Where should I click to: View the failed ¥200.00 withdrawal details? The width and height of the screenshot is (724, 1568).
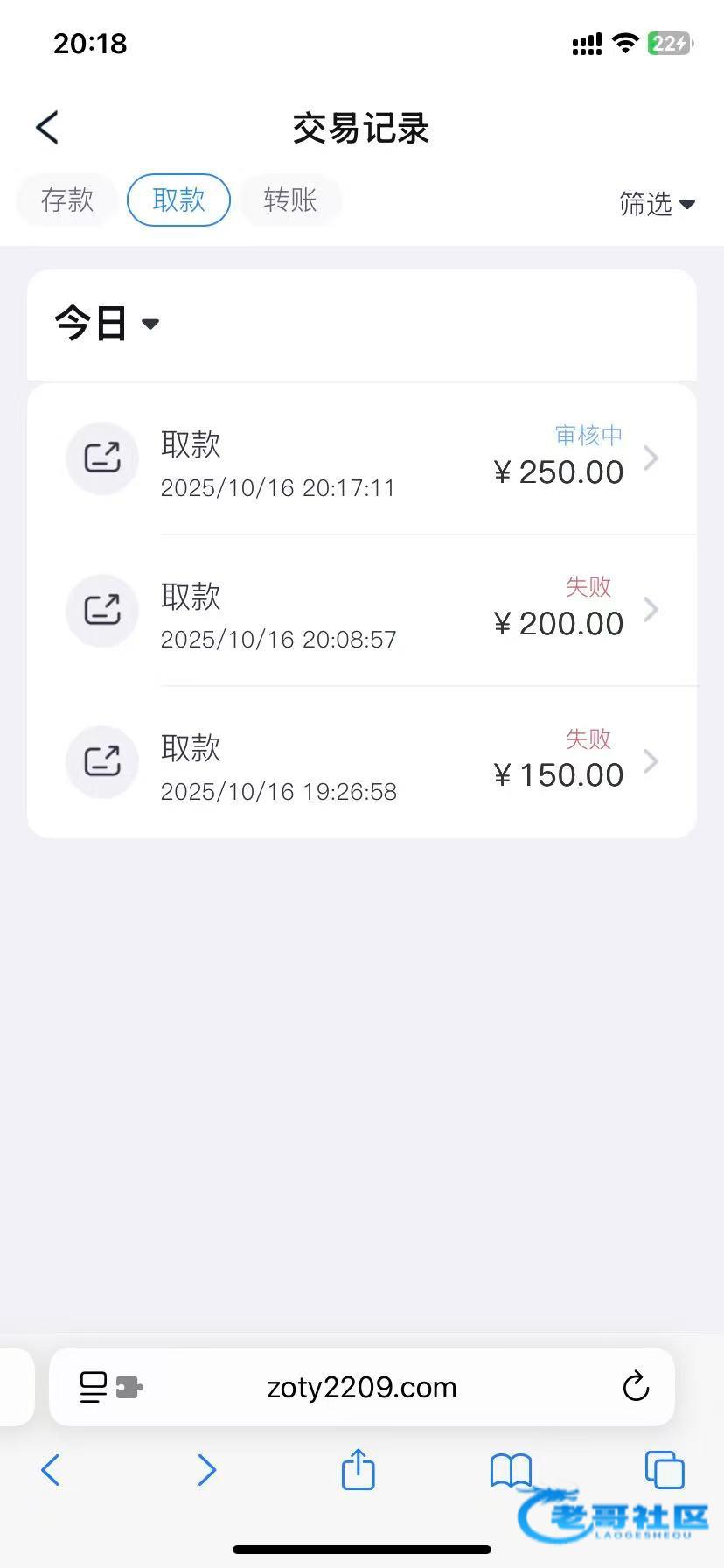coord(362,610)
